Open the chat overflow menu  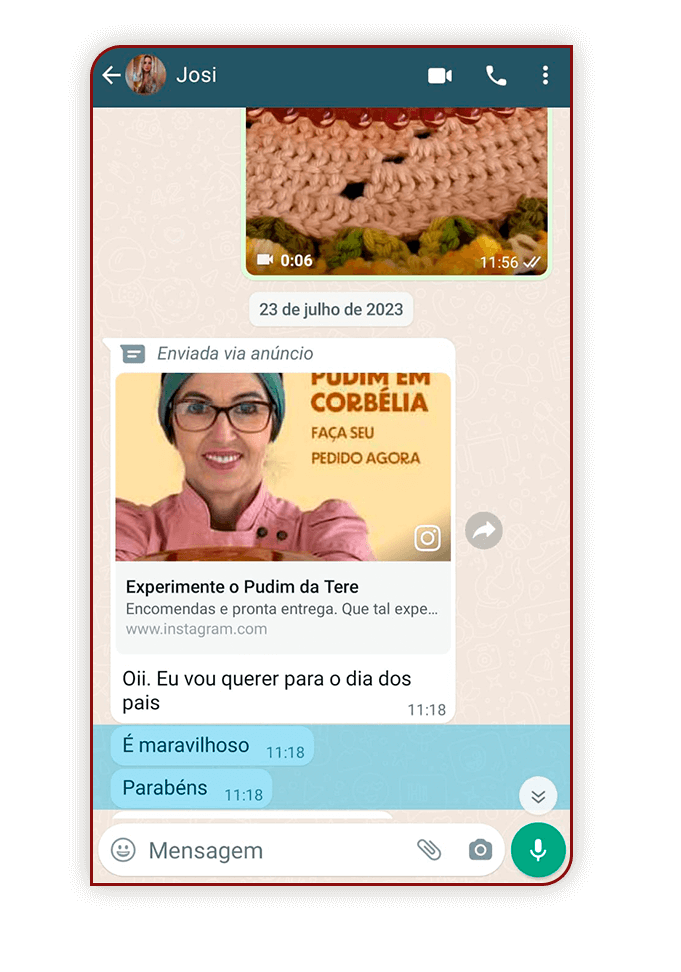click(545, 75)
